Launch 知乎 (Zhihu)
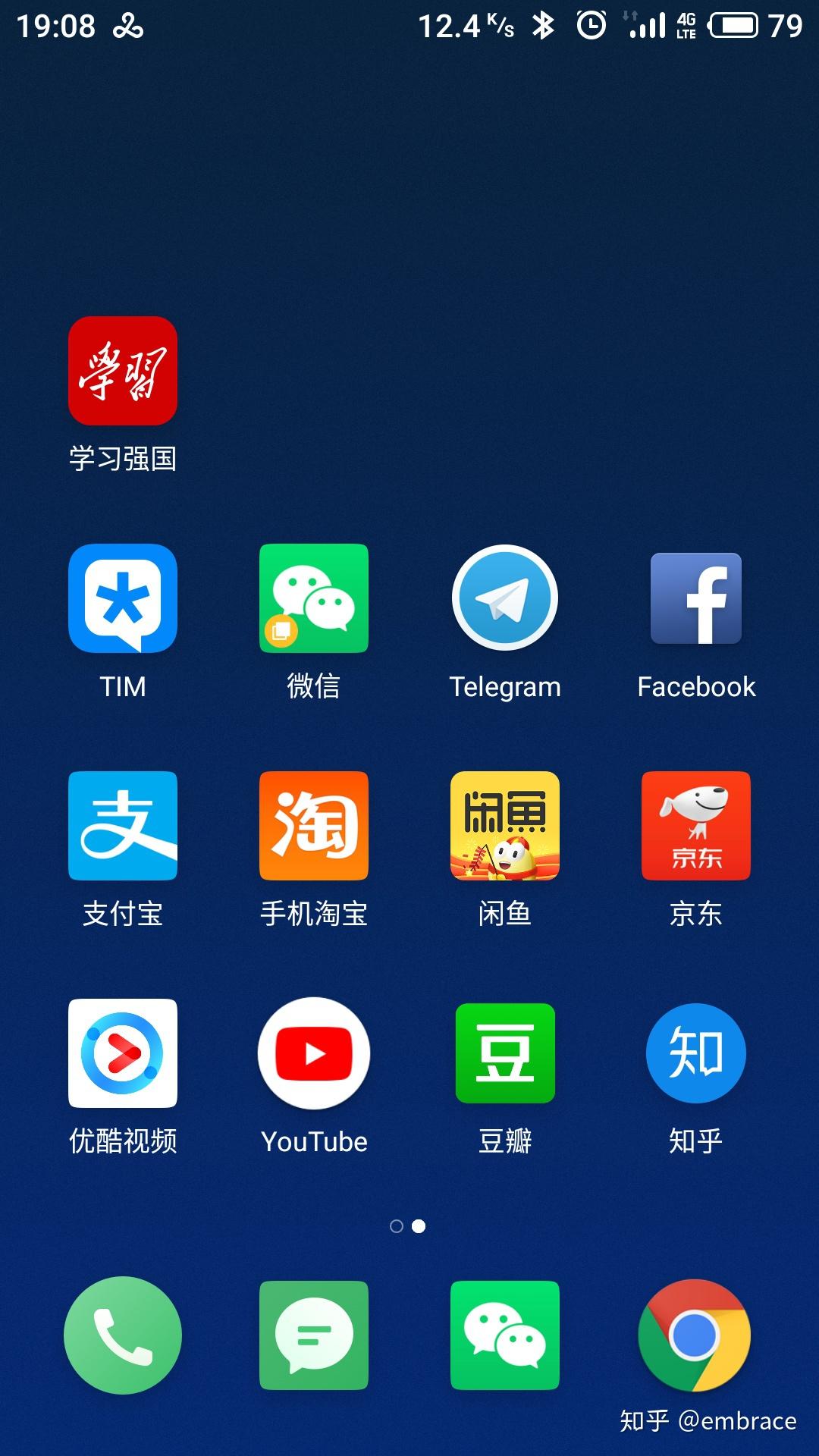819x1456 pixels. tap(695, 1053)
